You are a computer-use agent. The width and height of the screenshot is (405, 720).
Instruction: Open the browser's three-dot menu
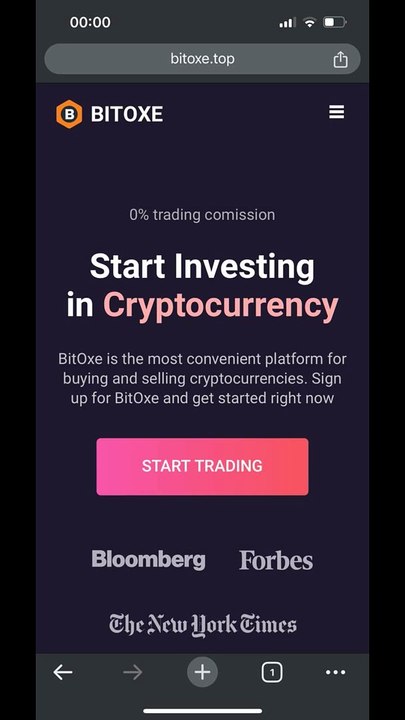point(336,672)
